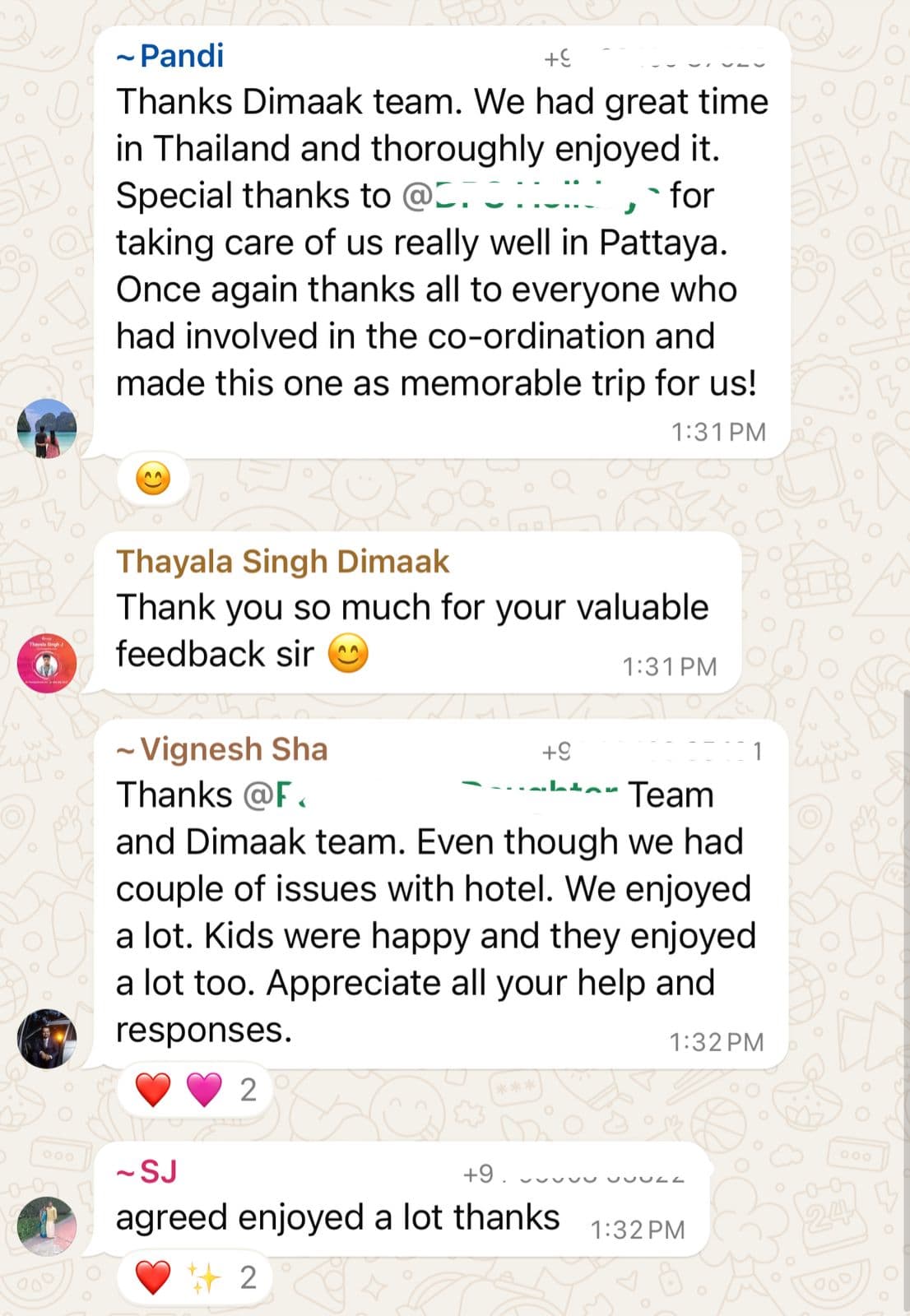
Task: View heart and sparkle reactions on SJ's message
Action: tap(196, 1277)
